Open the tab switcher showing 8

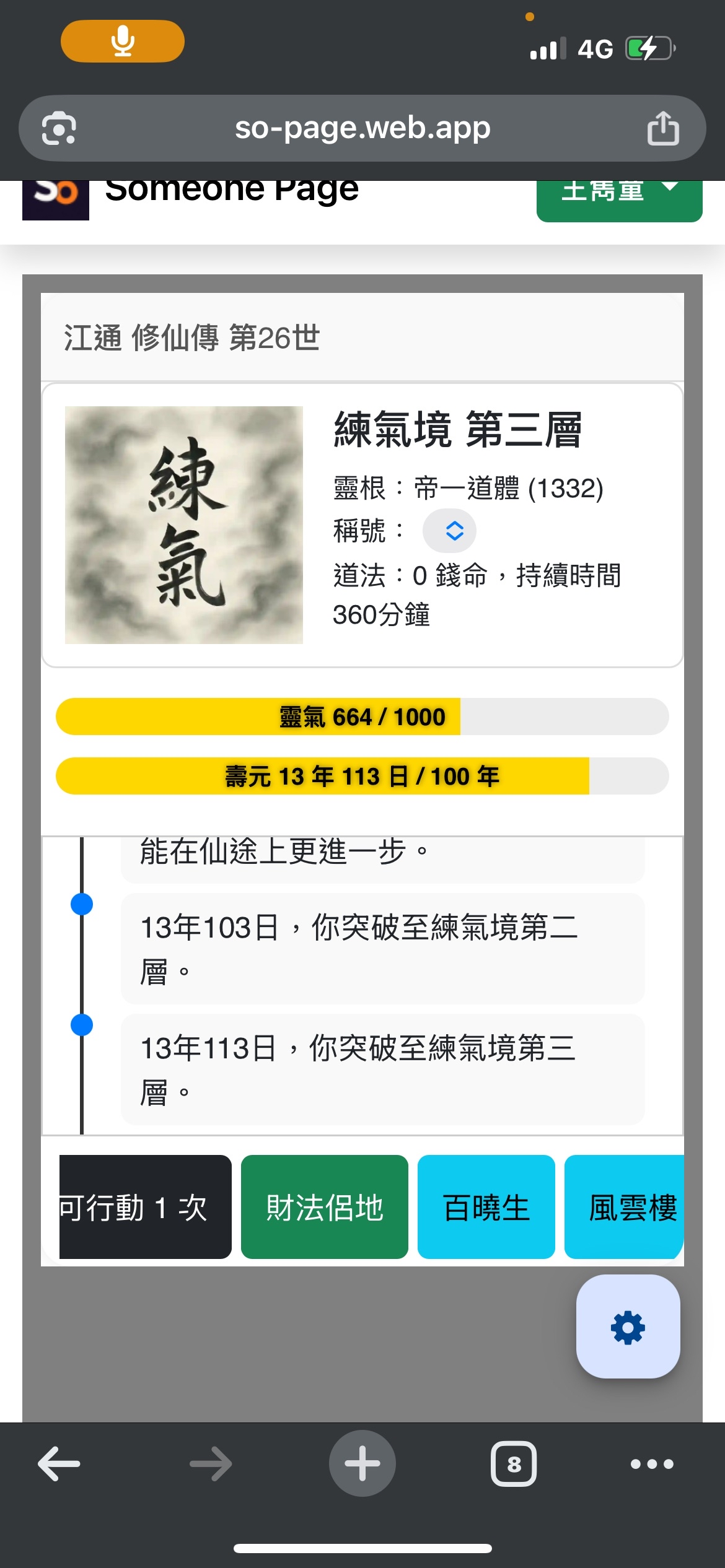[514, 1464]
